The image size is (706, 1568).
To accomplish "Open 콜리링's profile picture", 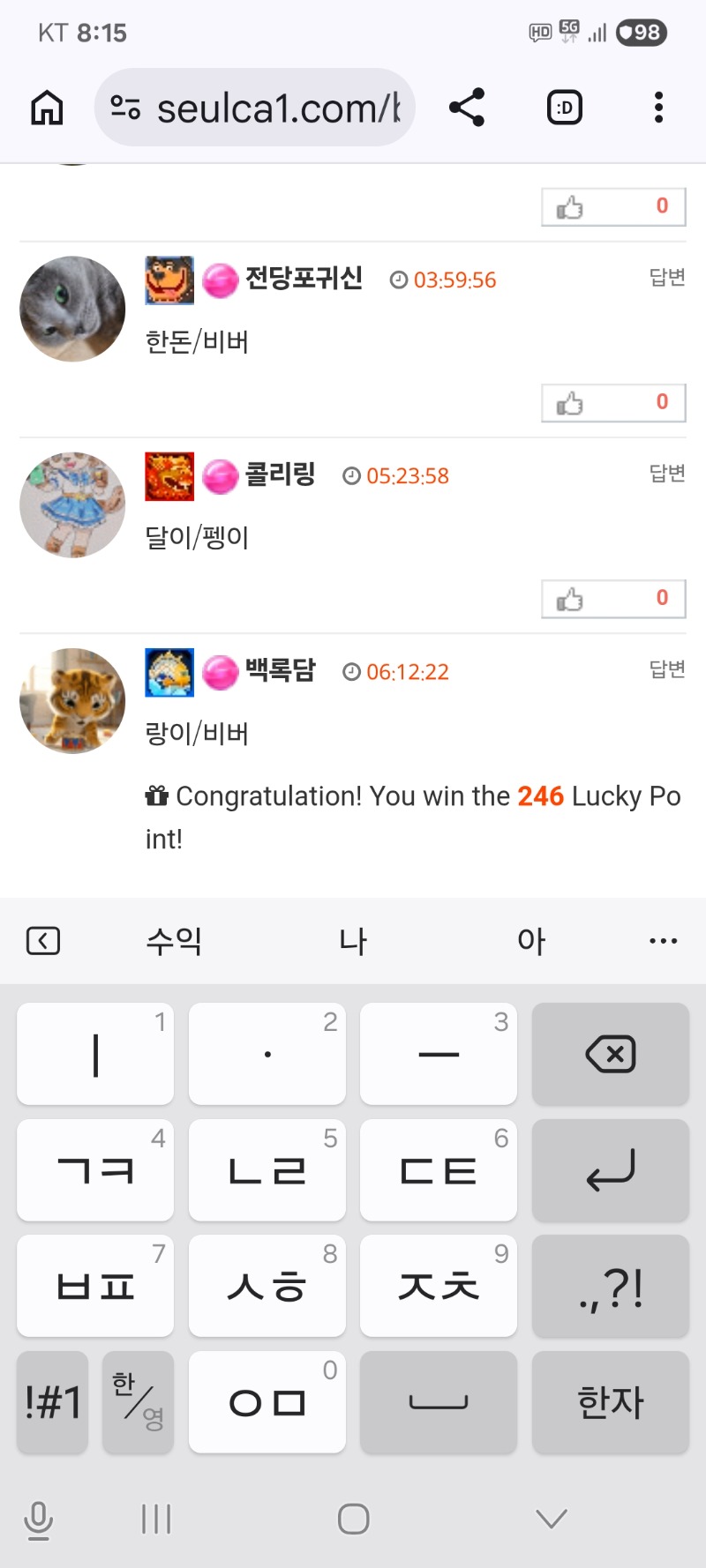I will 72,504.
